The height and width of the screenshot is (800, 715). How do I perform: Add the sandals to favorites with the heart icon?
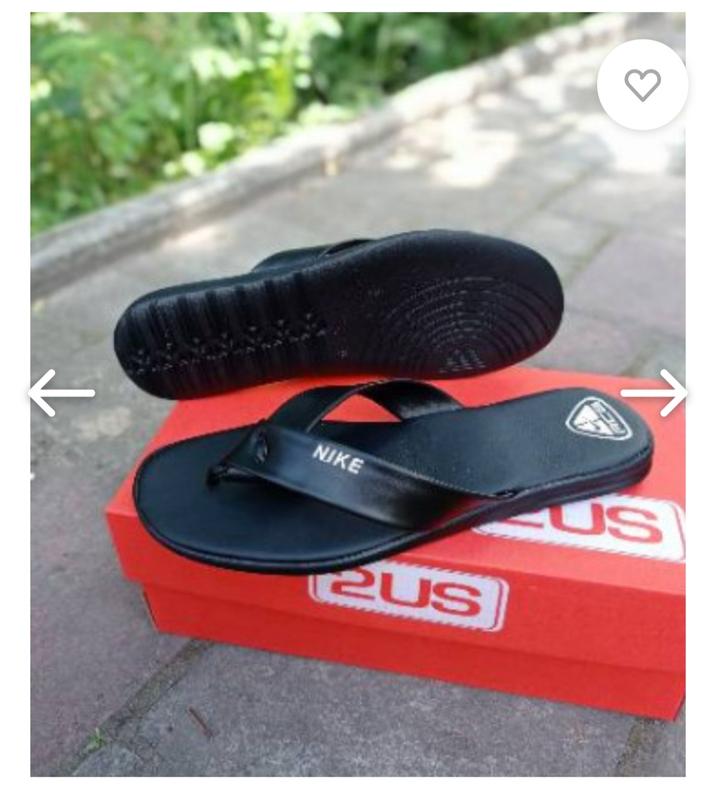click(x=642, y=85)
